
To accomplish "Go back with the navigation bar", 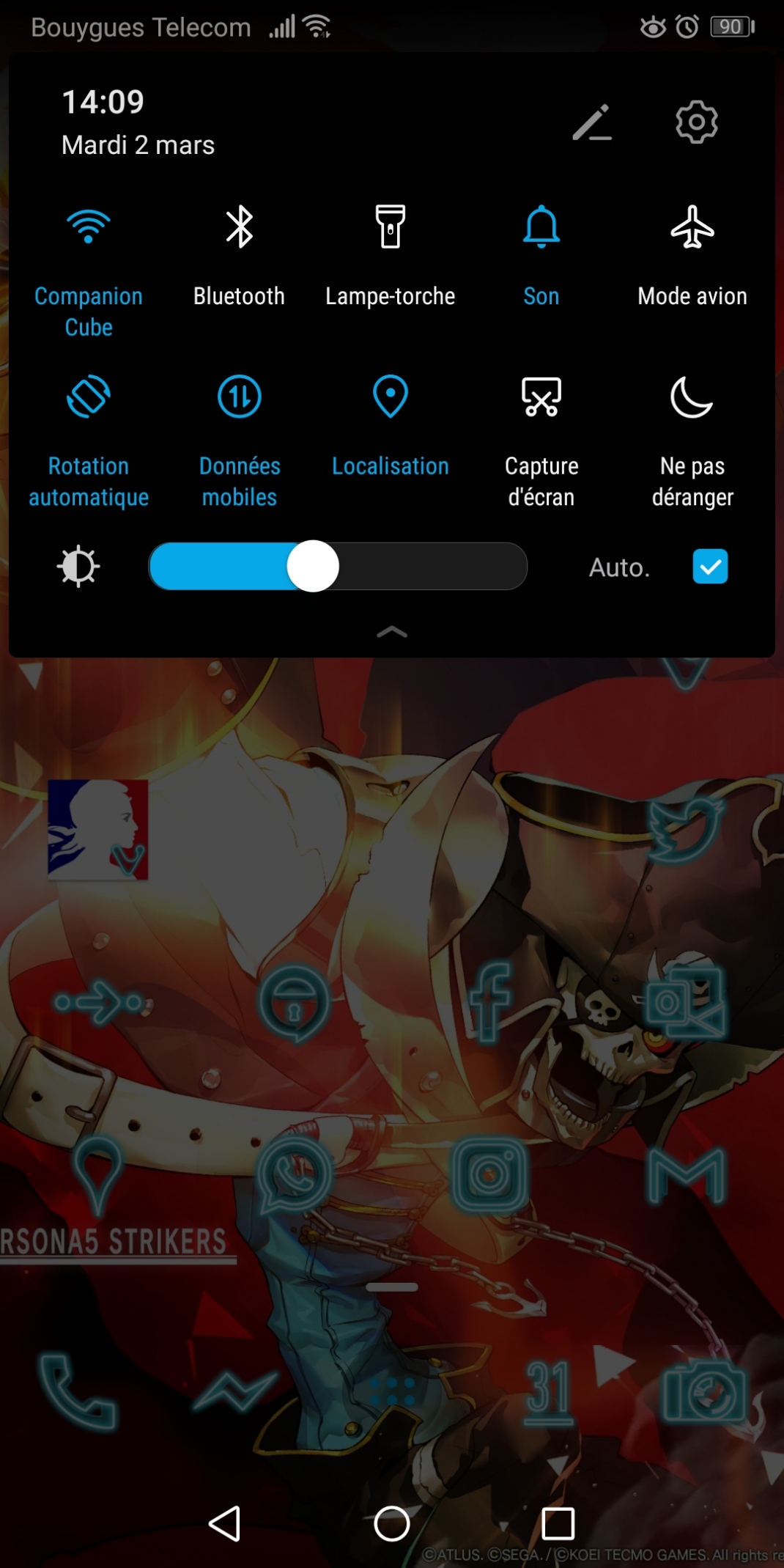I will click(226, 1524).
